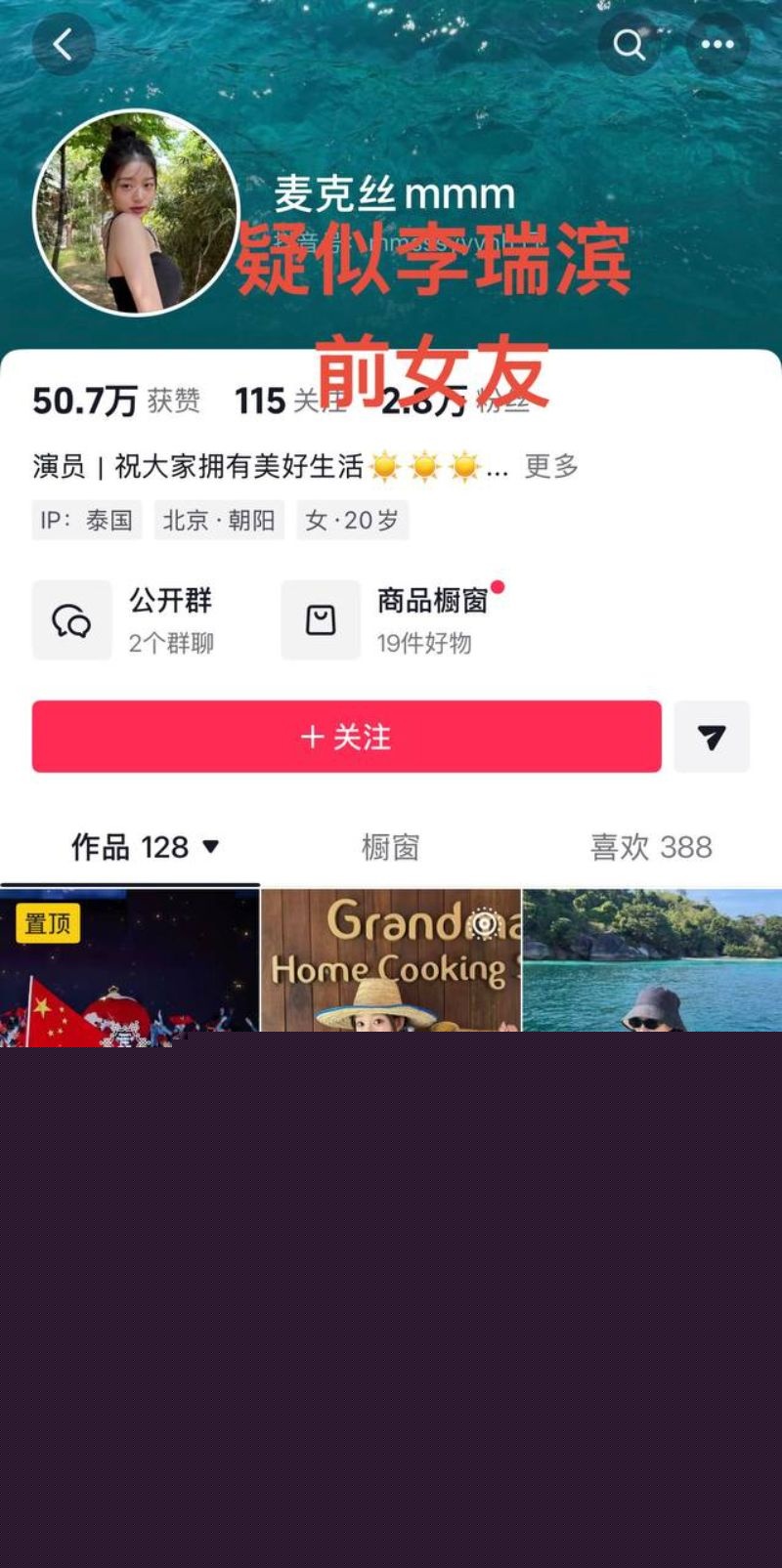This screenshot has width=782, height=1568.
Task: Open search on the profile page
Action: 629,45
